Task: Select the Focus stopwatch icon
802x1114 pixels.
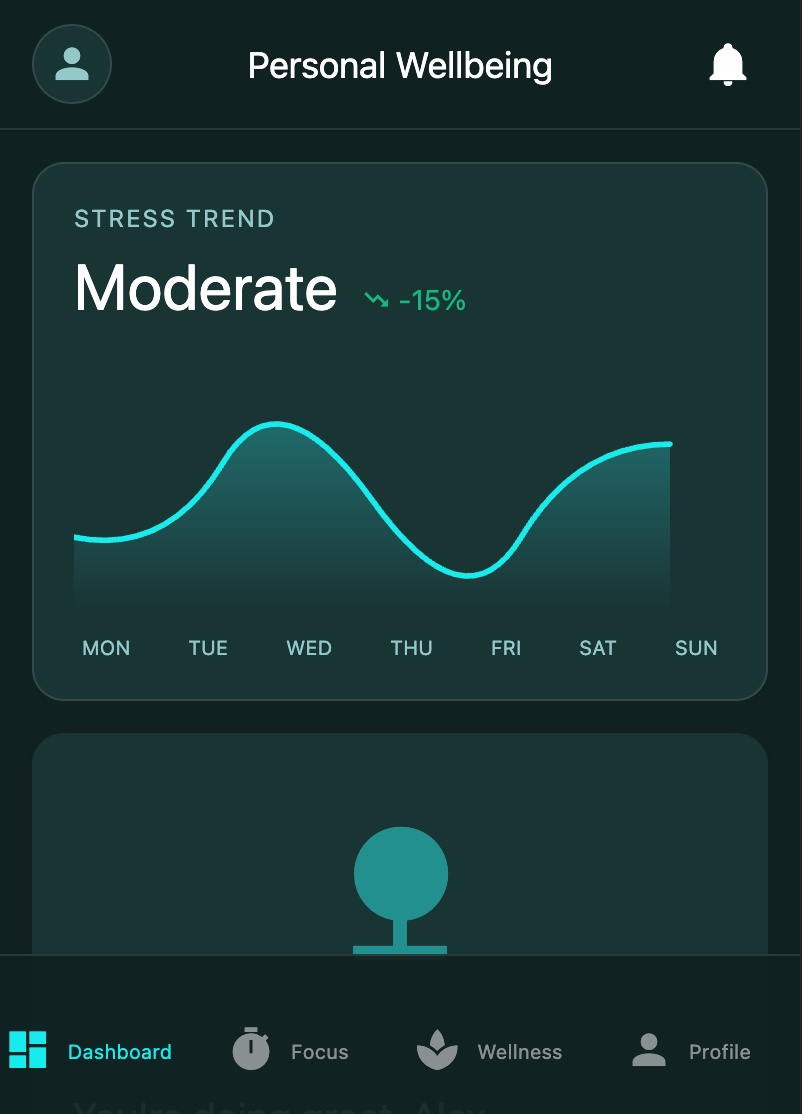Action: tap(251, 1051)
